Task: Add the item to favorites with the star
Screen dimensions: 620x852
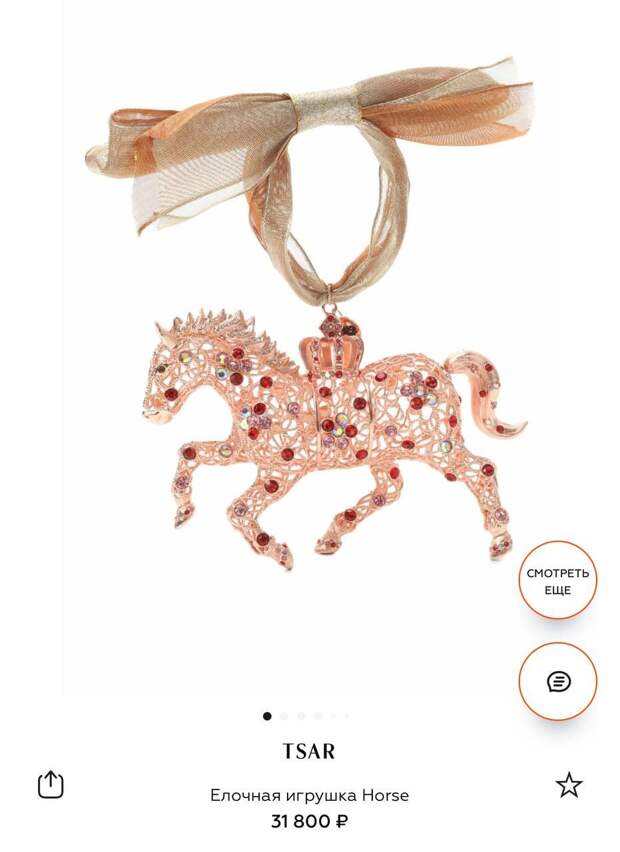Action: 569,785
